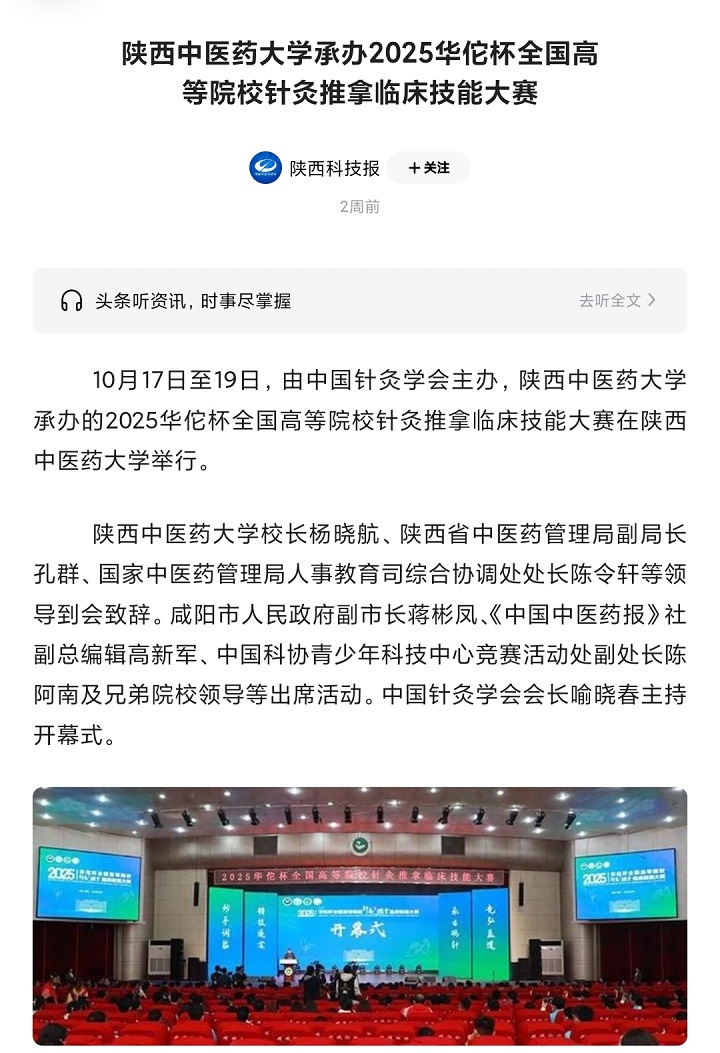Screen dimensions: 720x1053
Task: Listen to the full article via 去听全文
Action: 617,300
